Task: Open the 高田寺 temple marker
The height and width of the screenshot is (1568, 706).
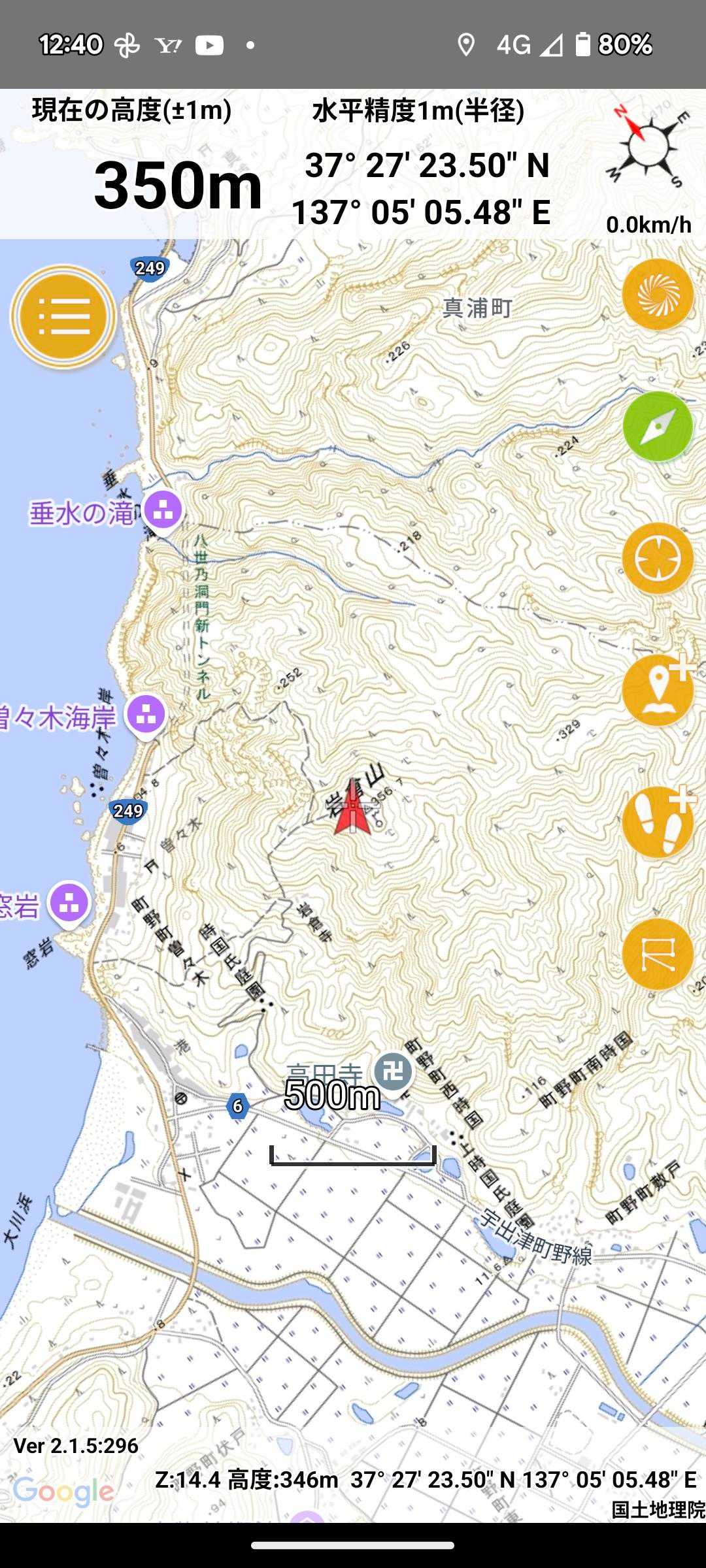Action: (393, 1071)
